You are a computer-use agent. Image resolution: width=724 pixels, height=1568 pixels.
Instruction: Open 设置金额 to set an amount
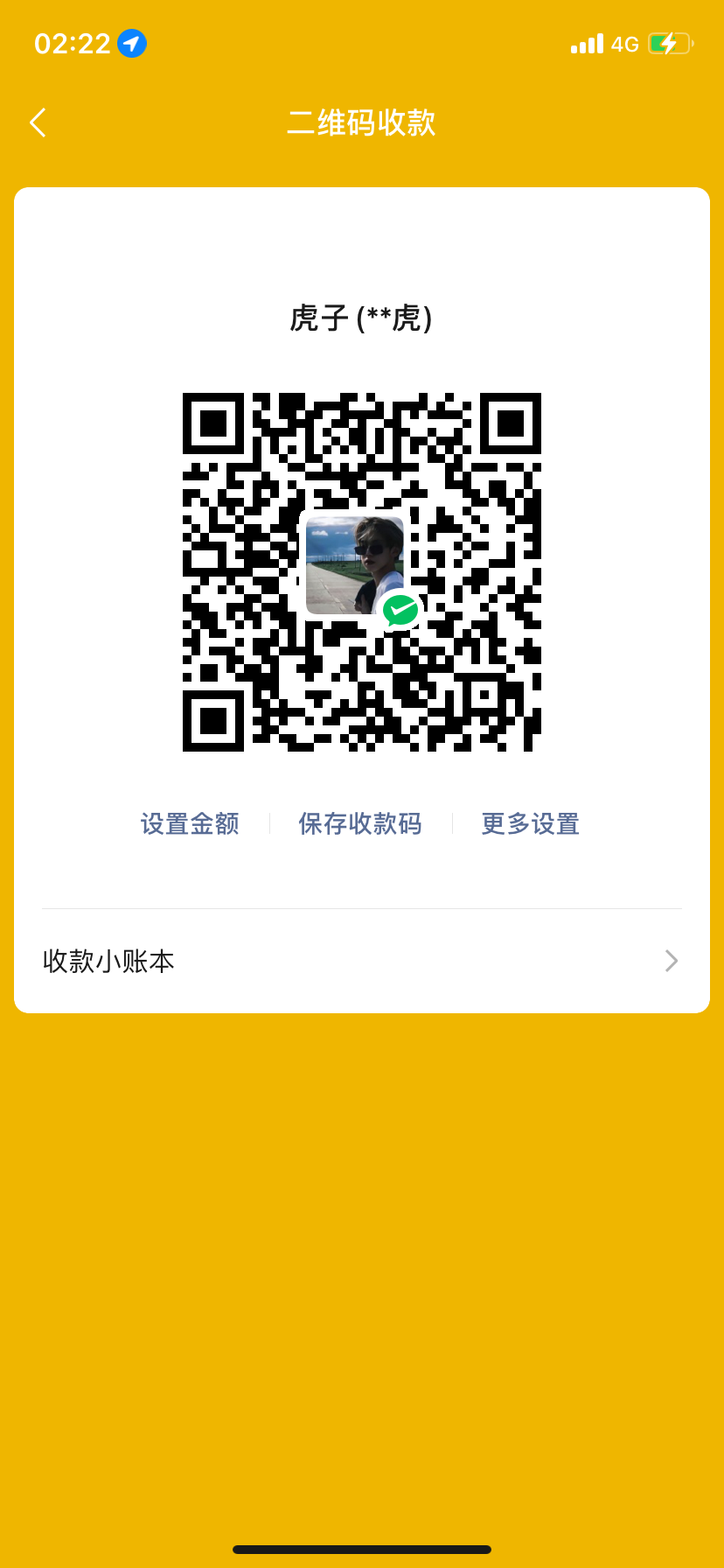(190, 823)
